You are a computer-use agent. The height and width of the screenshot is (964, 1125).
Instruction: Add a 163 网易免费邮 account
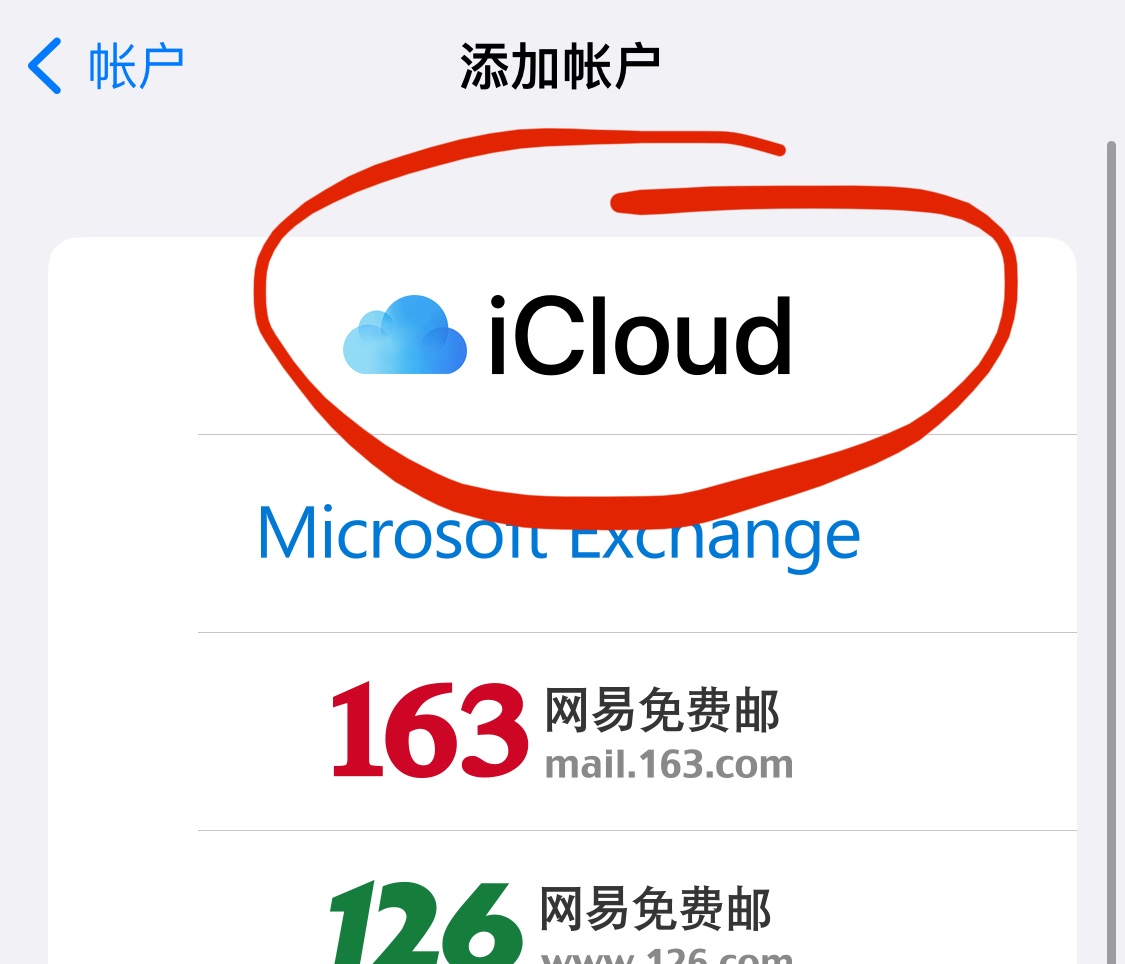pos(562,732)
